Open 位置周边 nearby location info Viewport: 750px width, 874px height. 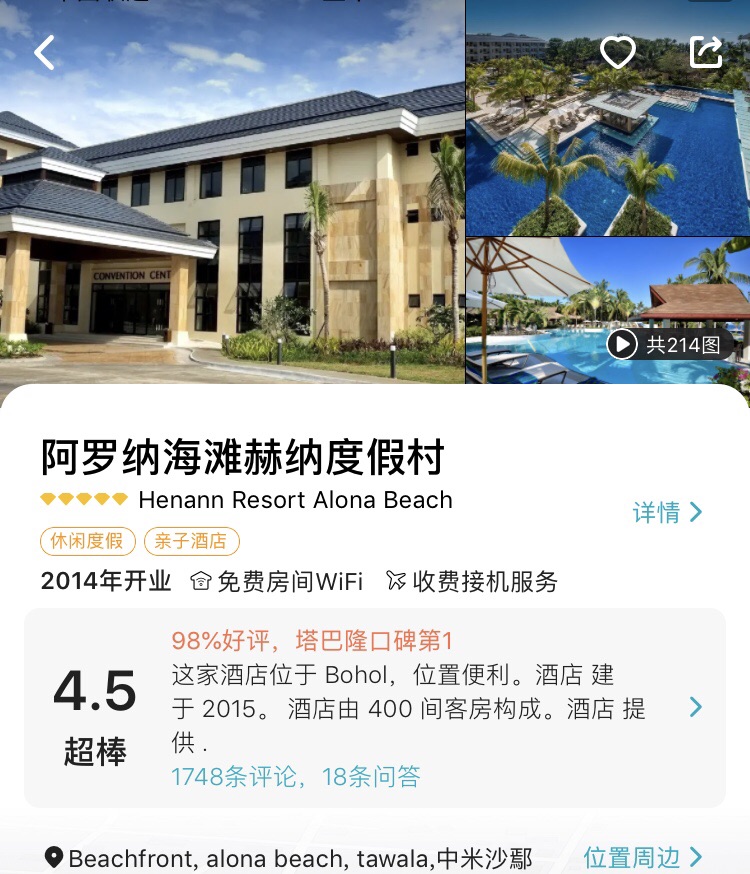pos(643,857)
